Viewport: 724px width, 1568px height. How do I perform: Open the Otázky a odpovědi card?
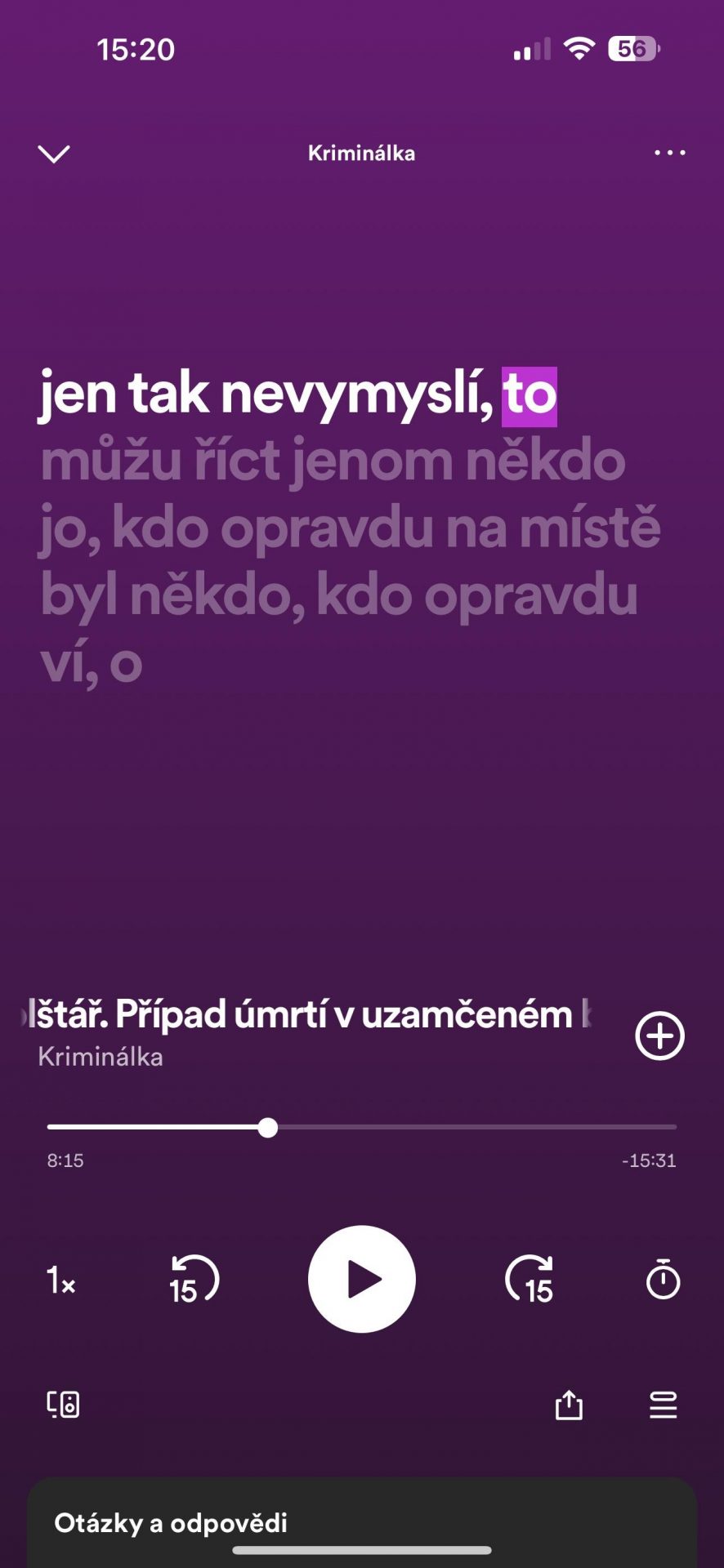tap(362, 1522)
